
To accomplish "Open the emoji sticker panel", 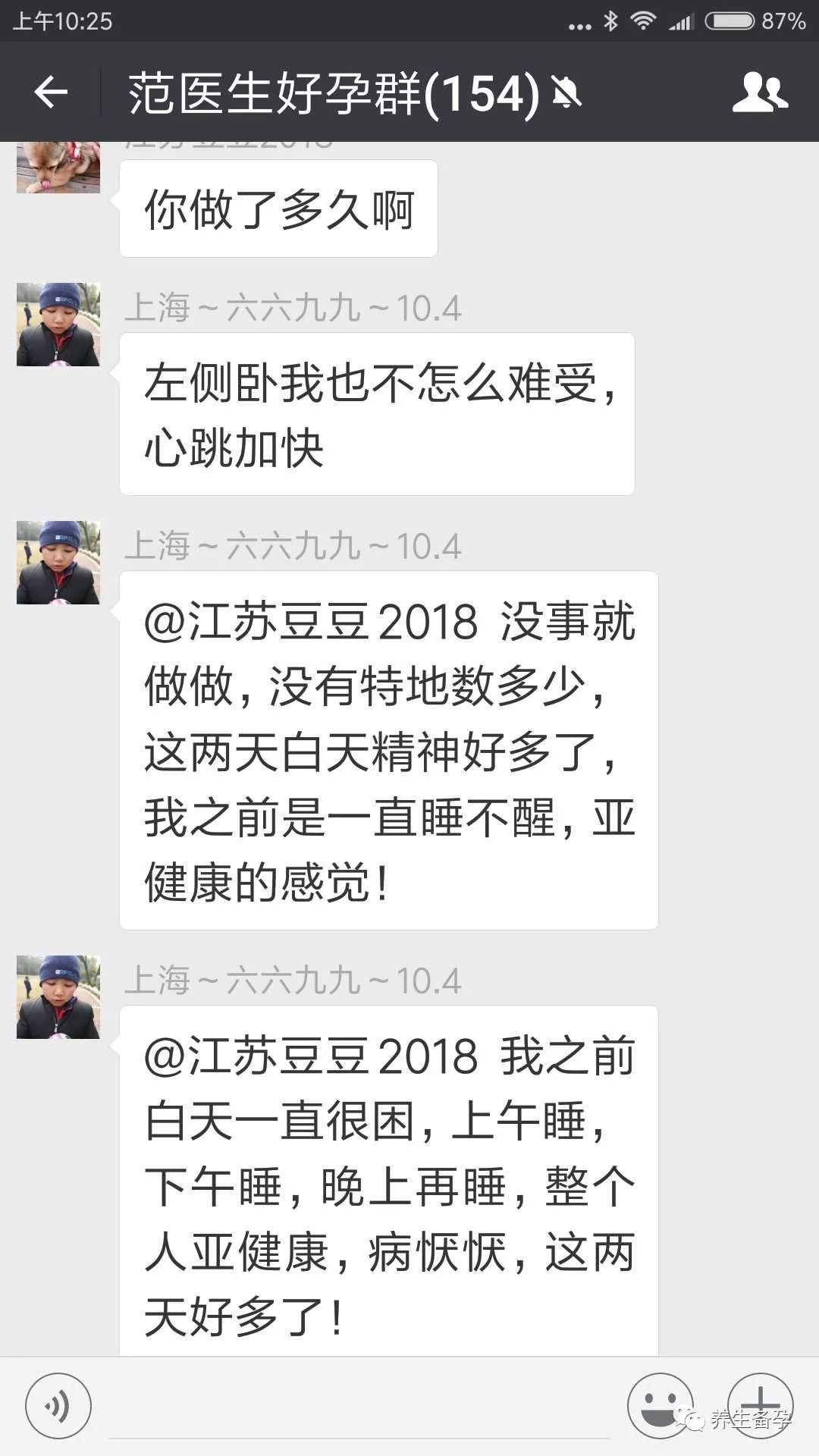I will pyautogui.click(x=660, y=1404).
